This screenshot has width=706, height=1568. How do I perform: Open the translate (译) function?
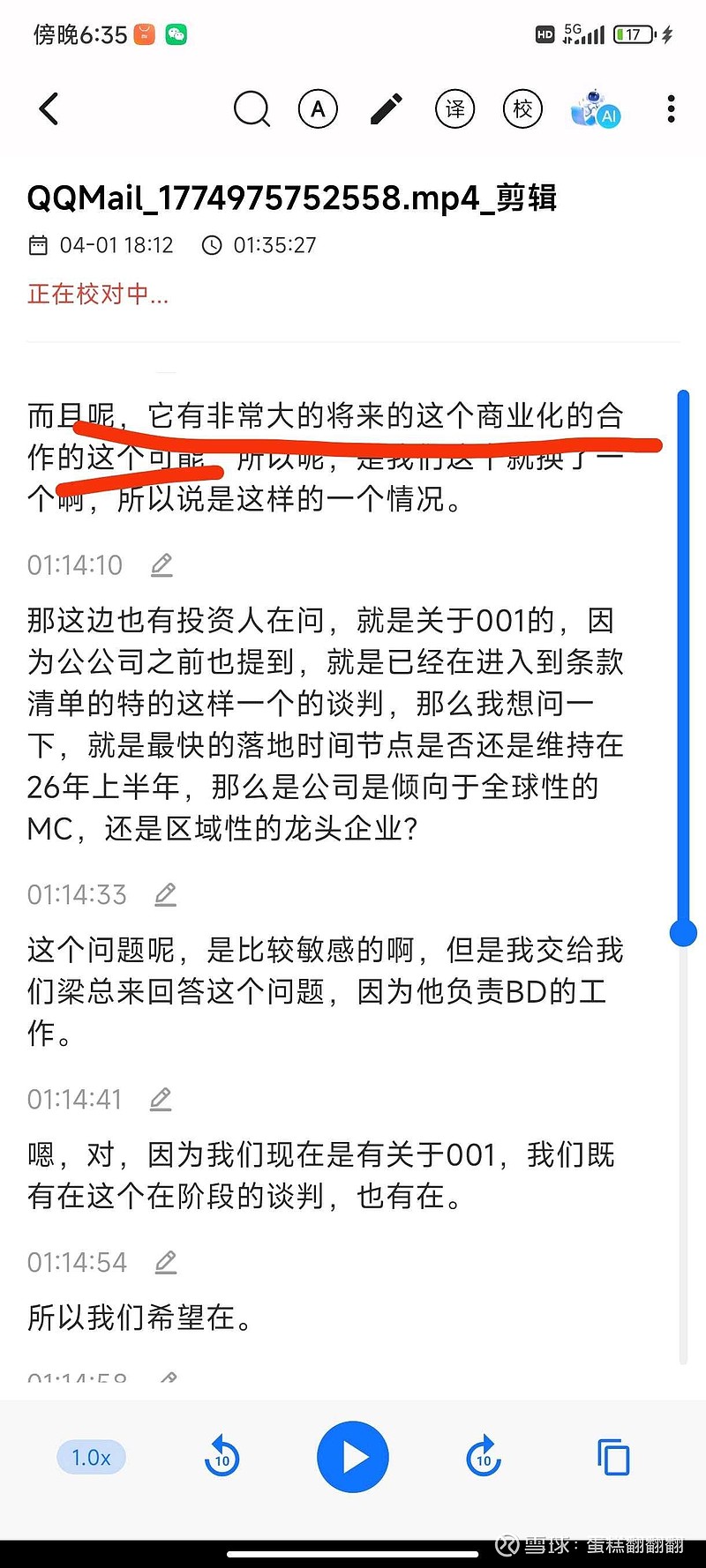tap(454, 108)
